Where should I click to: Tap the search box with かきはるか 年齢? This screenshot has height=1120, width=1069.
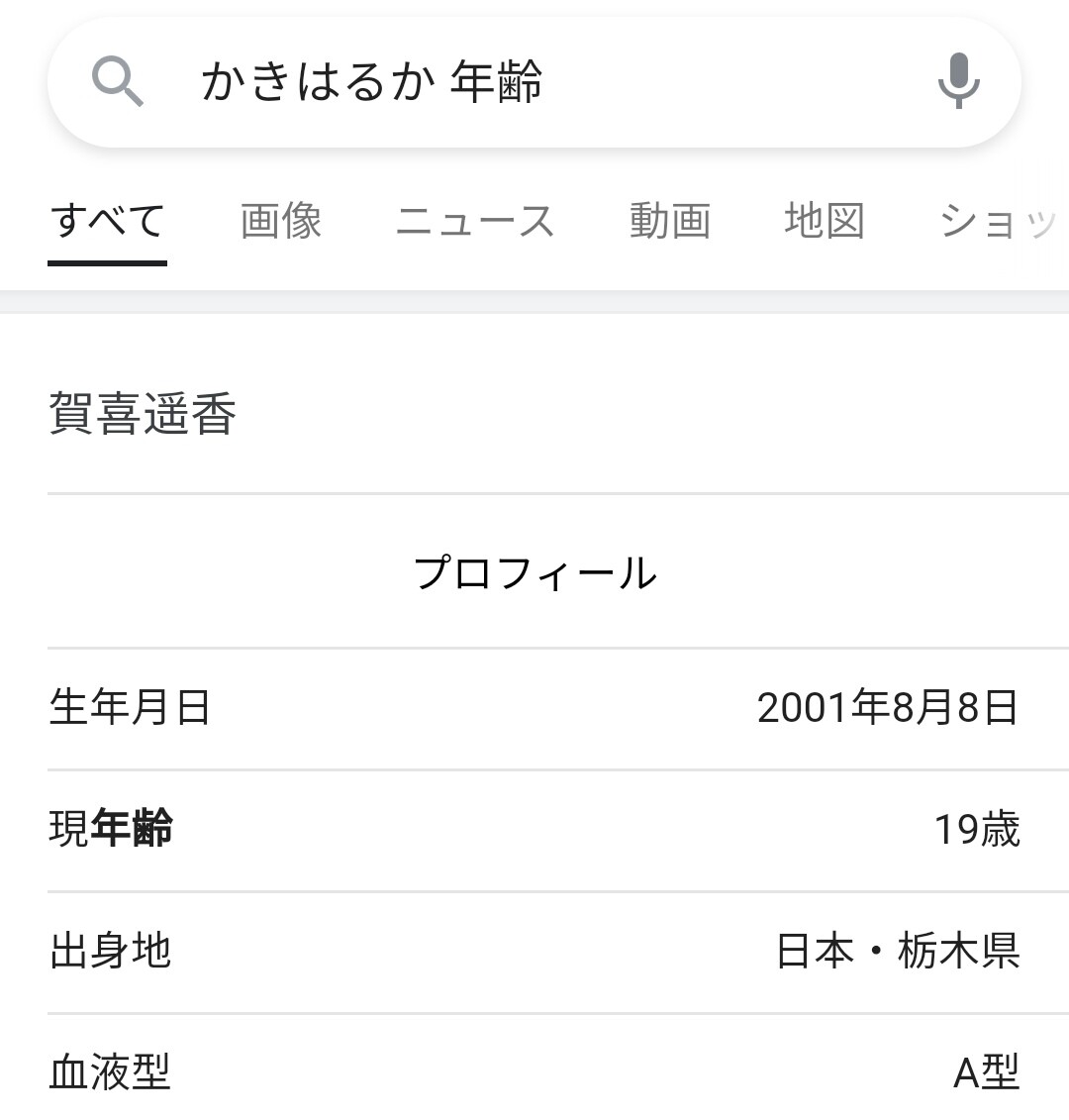[x=534, y=81]
